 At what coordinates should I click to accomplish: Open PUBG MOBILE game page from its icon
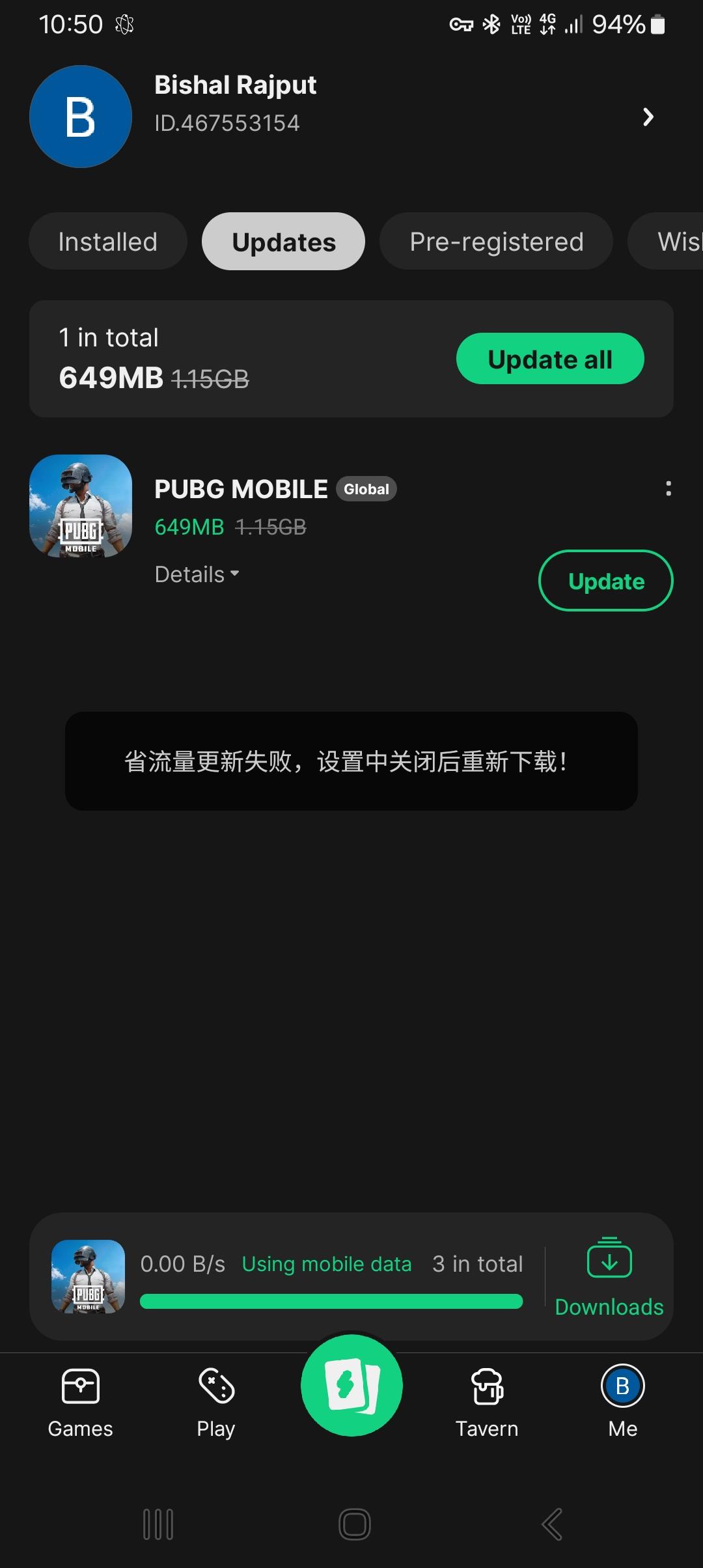[x=81, y=506]
